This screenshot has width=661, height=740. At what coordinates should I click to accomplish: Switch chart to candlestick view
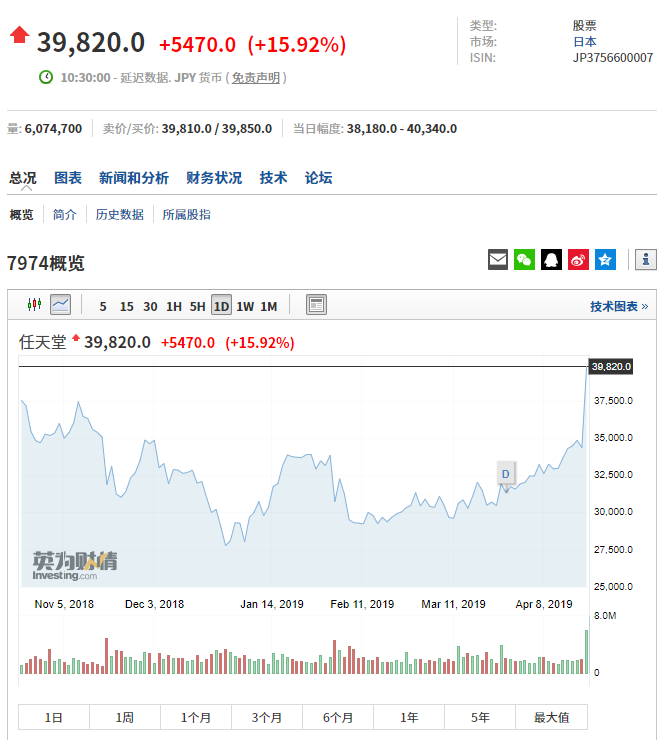[35, 305]
